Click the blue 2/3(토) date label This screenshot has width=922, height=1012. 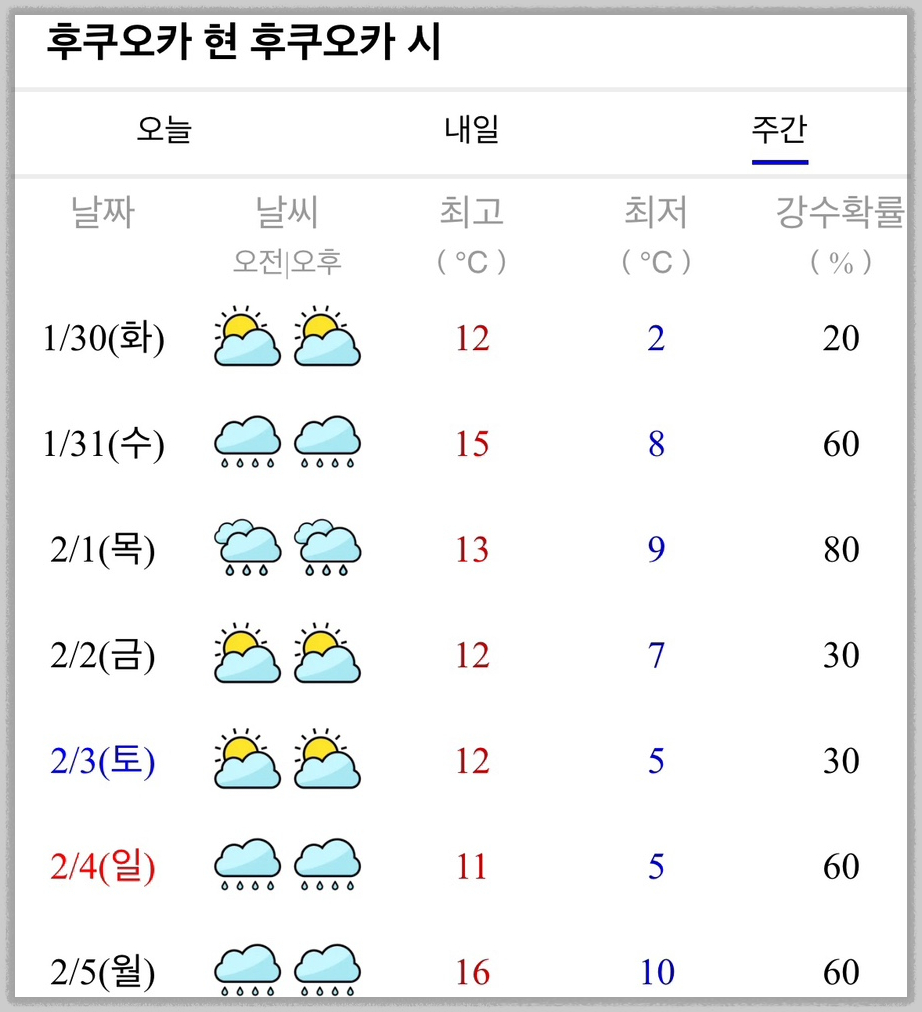tap(102, 761)
